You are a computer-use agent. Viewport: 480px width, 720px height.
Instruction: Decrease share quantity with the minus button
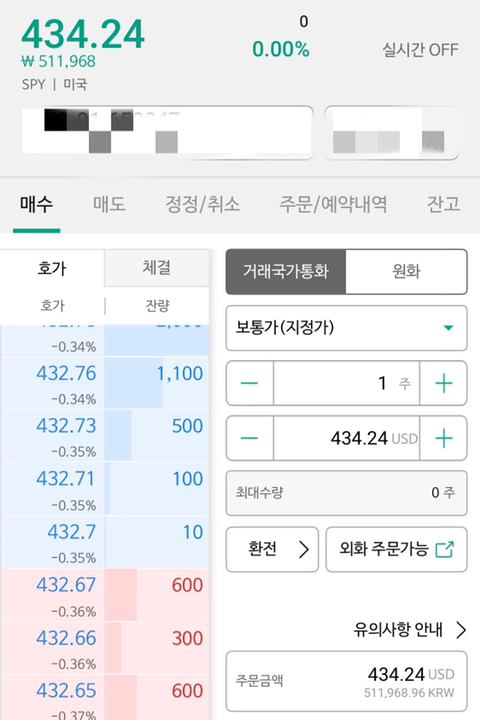coord(249,383)
